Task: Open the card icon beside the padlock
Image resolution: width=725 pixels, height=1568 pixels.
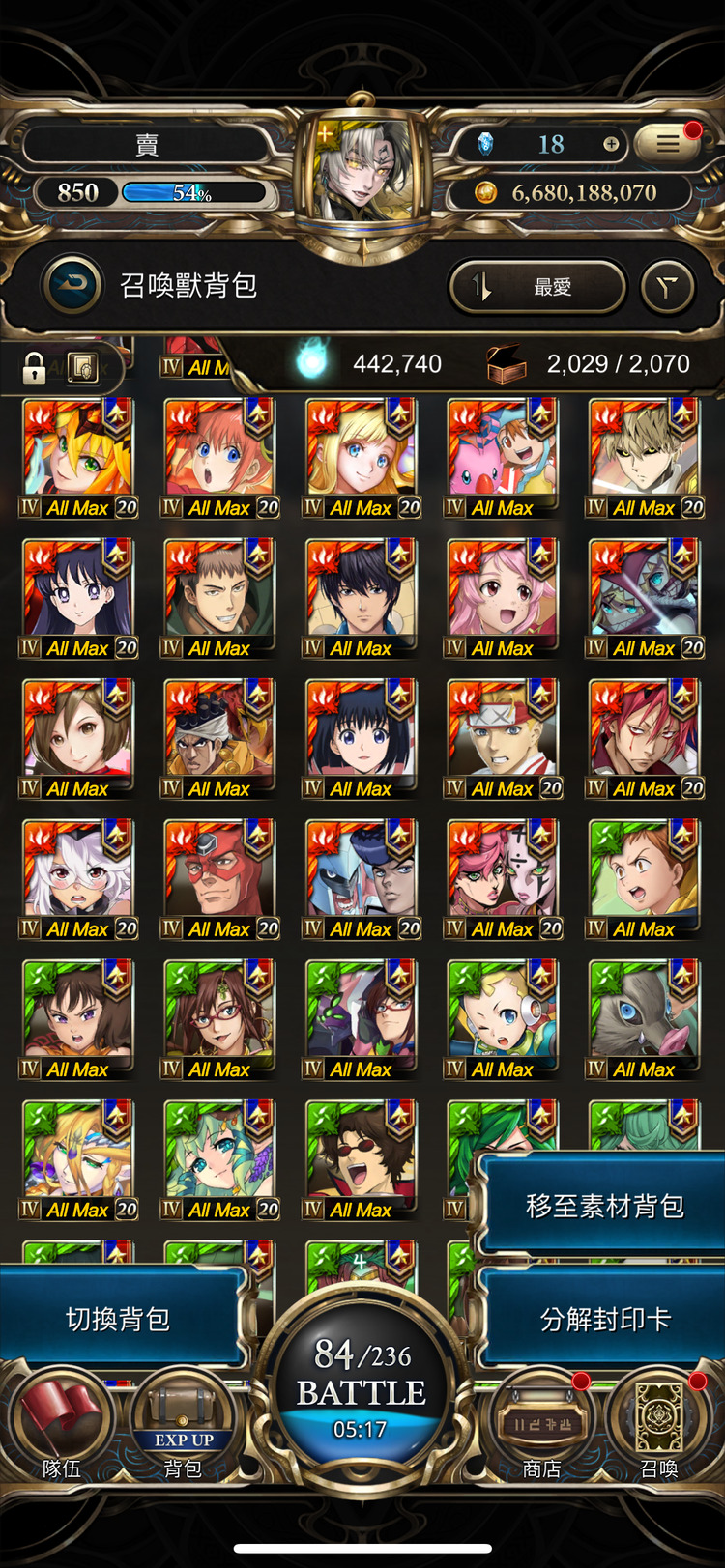Action: tap(83, 368)
